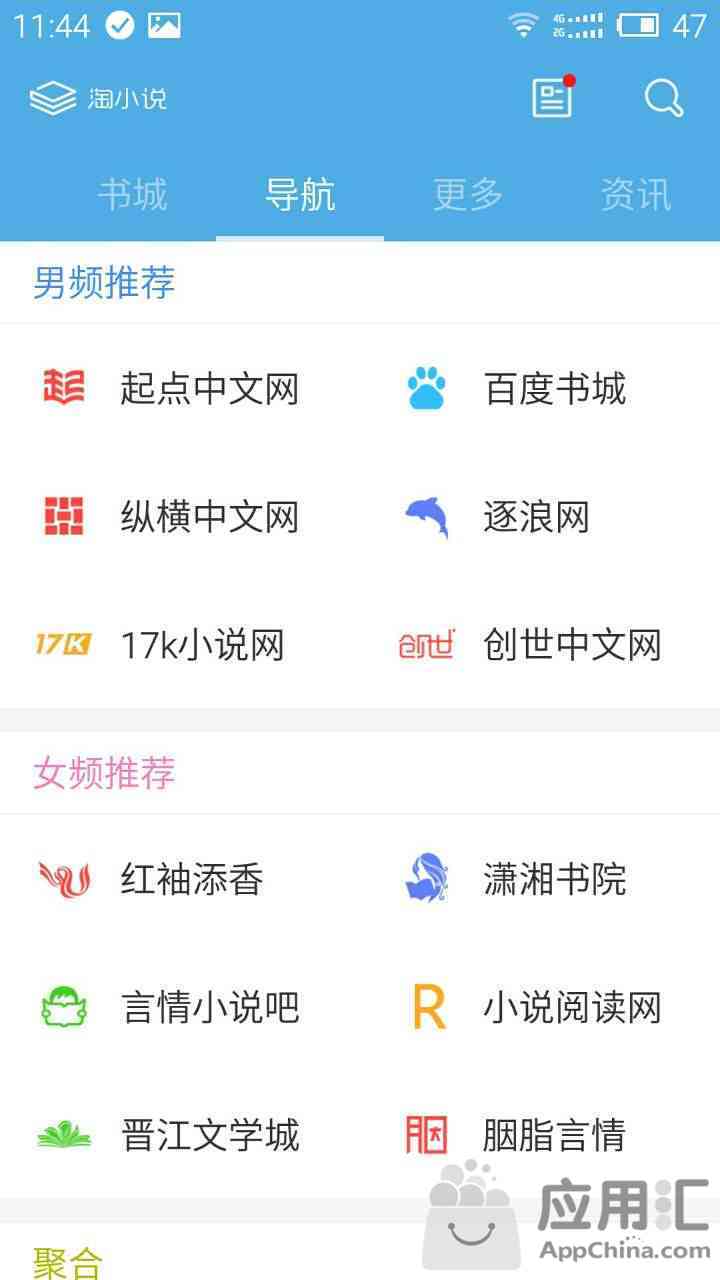Open 潇湘书院

pyautogui.click(x=540, y=879)
